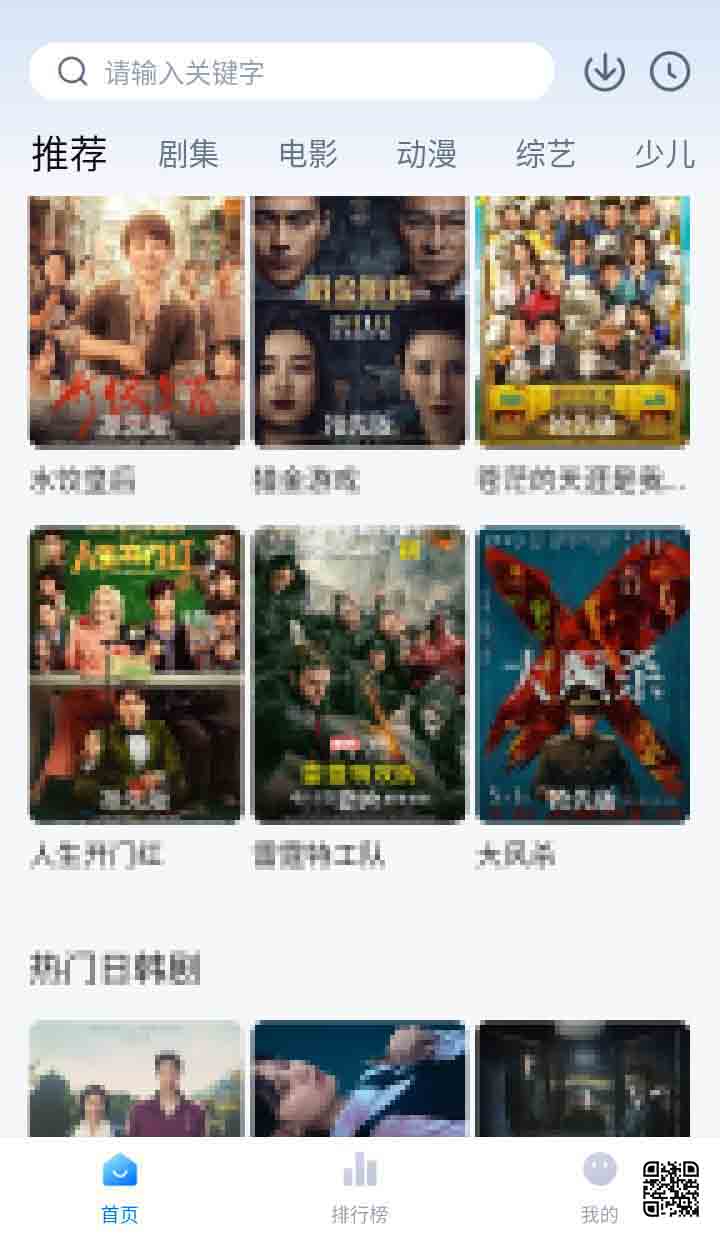
Task: Select the 推荐 tab
Action: (x=69, y=154)
